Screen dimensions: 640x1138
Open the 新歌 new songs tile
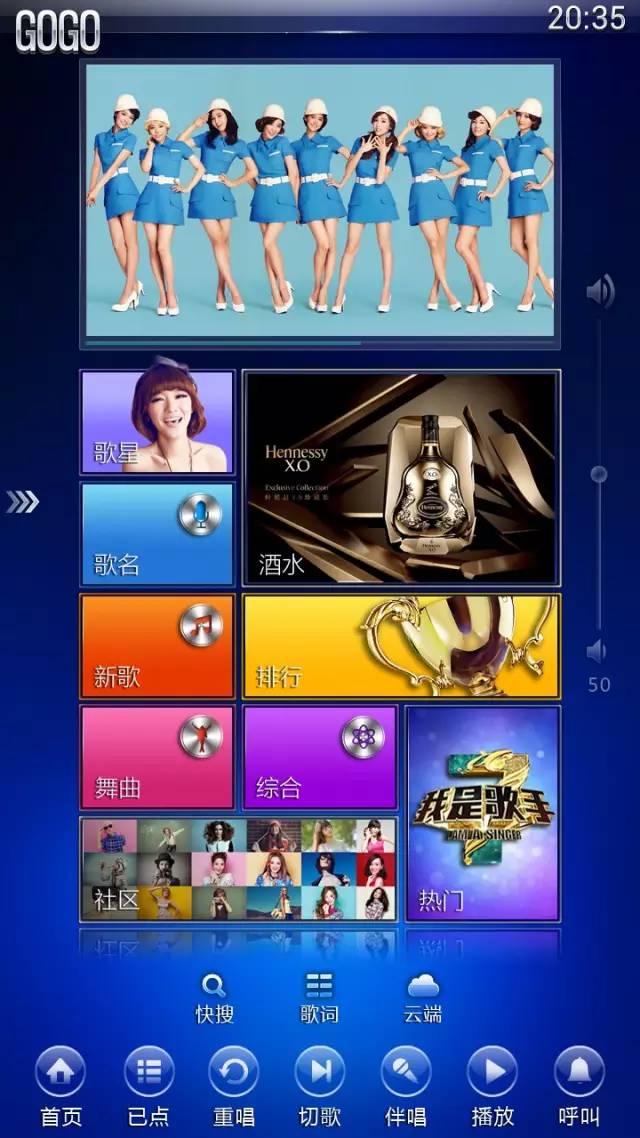[x=157, y=646]
